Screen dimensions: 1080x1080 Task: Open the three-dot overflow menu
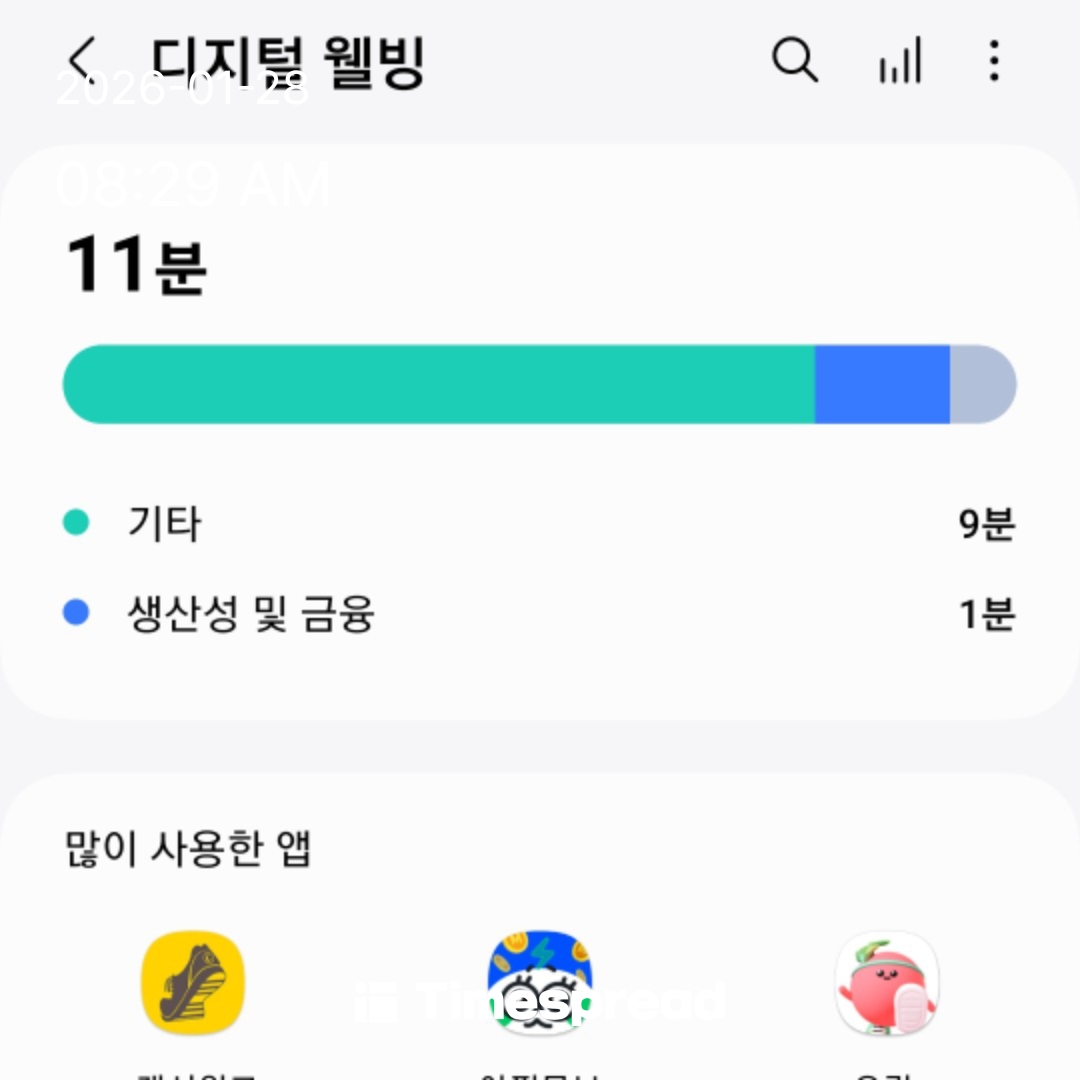[993, 61]
